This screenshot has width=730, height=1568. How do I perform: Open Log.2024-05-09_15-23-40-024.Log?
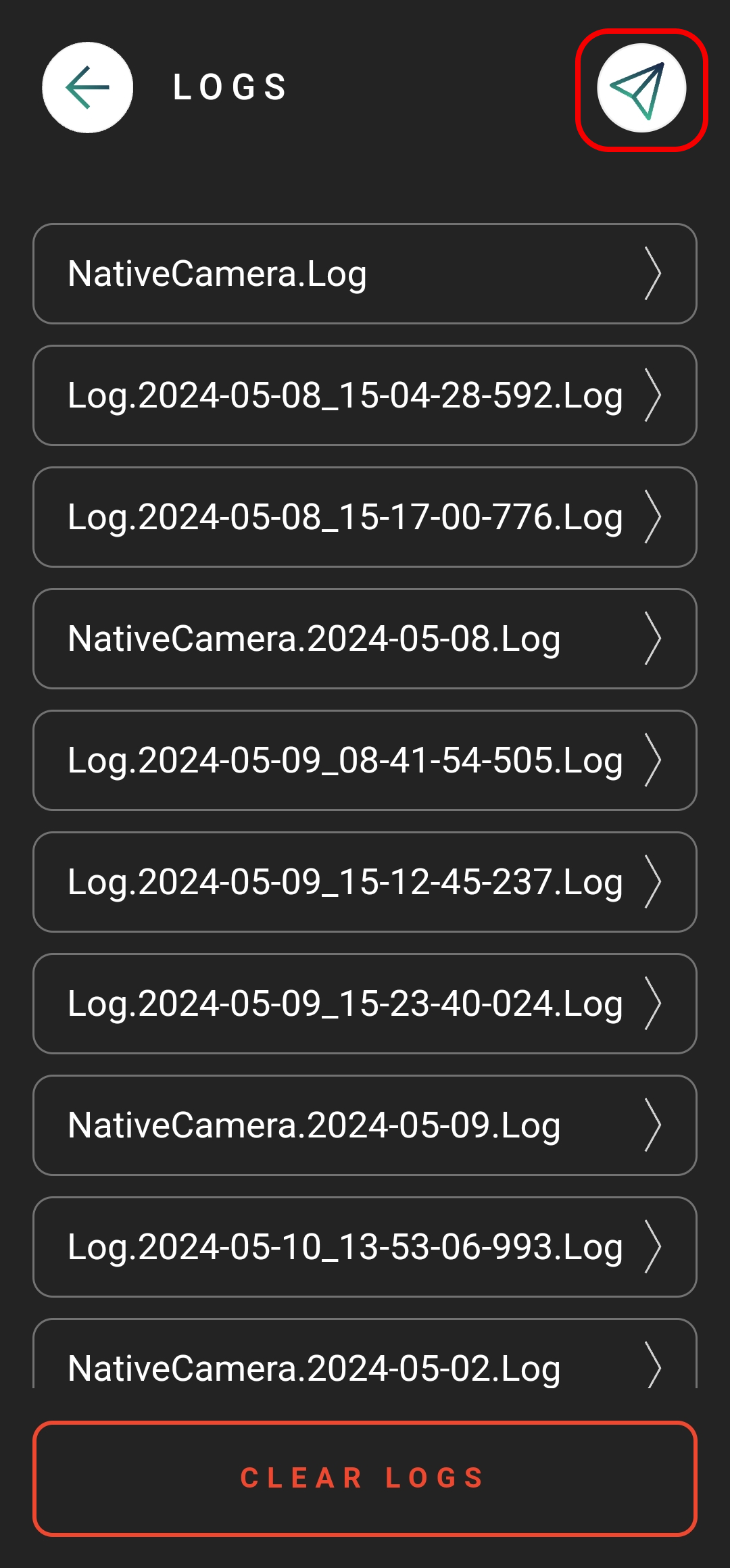click(365, 1004)
